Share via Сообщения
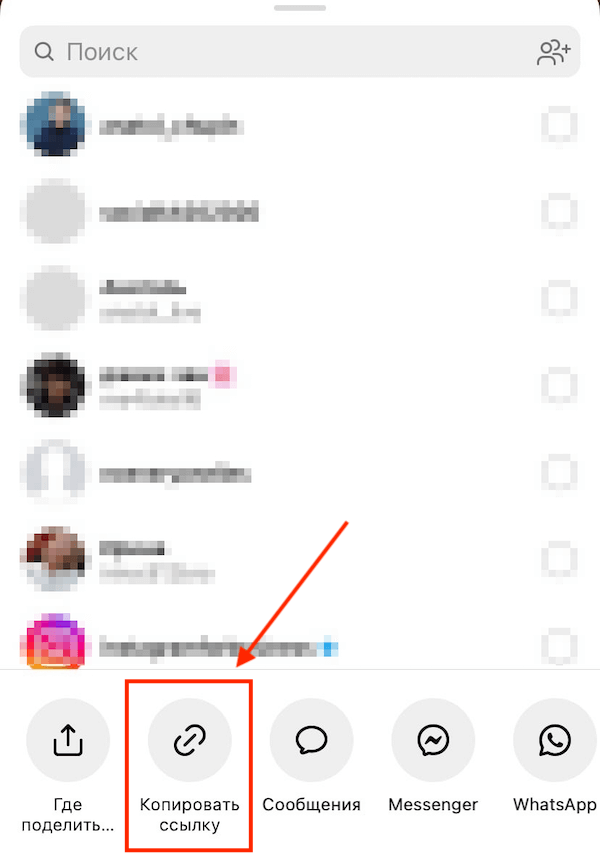This screenshot has width=600, height=859. coord(311,741)
